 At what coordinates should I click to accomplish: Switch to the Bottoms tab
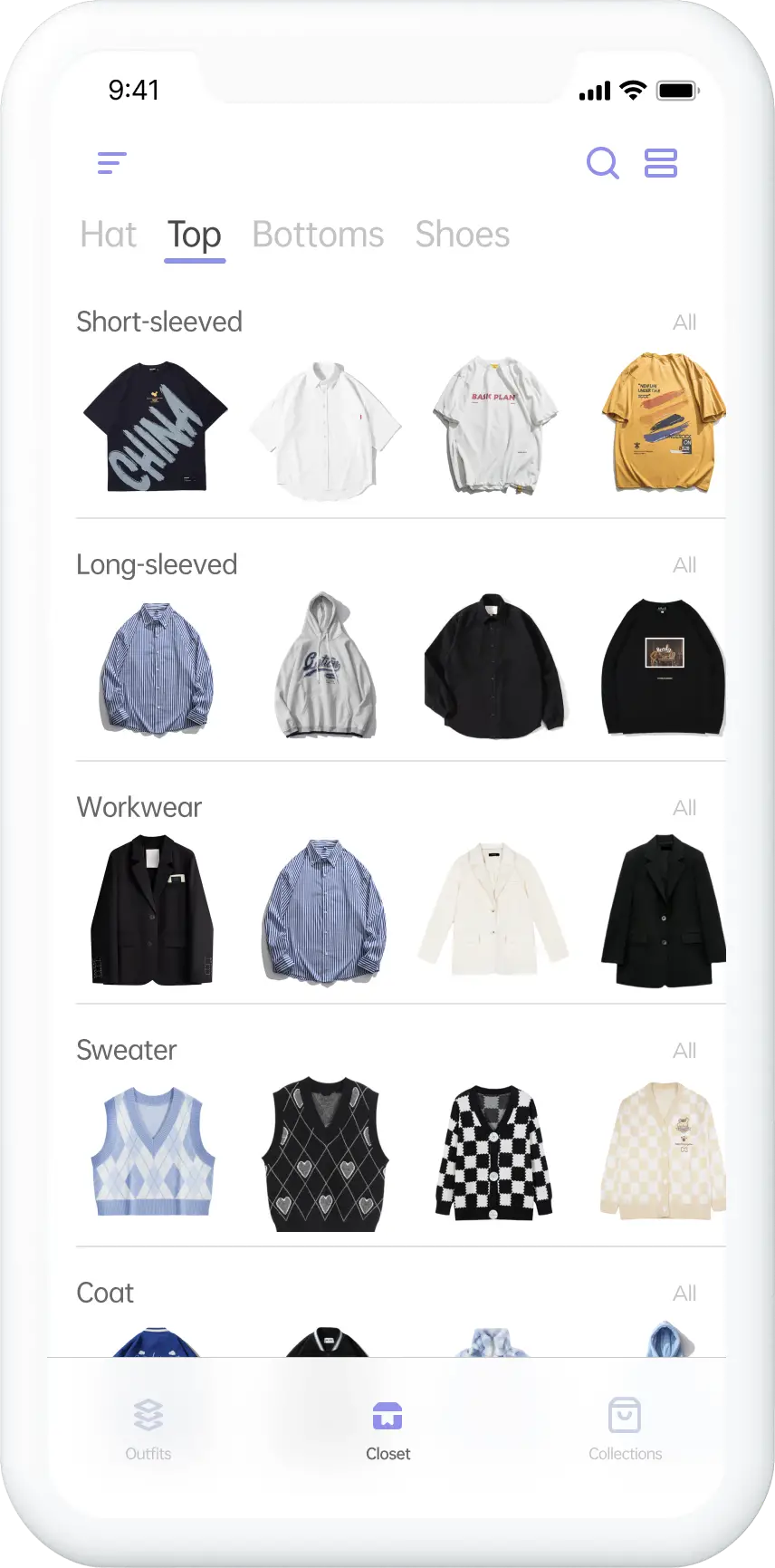coord(318,235)
